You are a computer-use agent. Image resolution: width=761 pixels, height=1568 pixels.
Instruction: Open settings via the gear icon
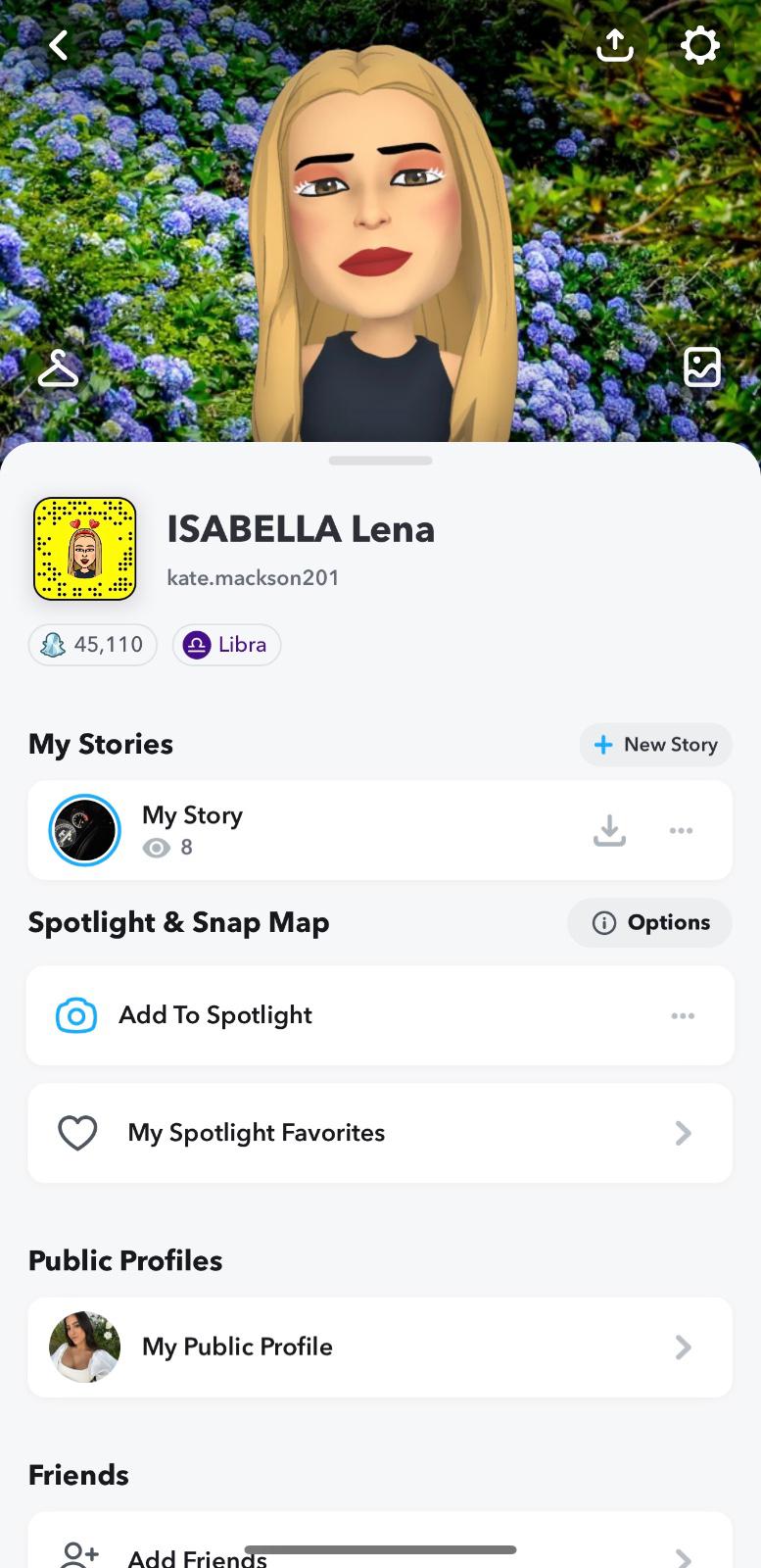click(x=699, y=45)
